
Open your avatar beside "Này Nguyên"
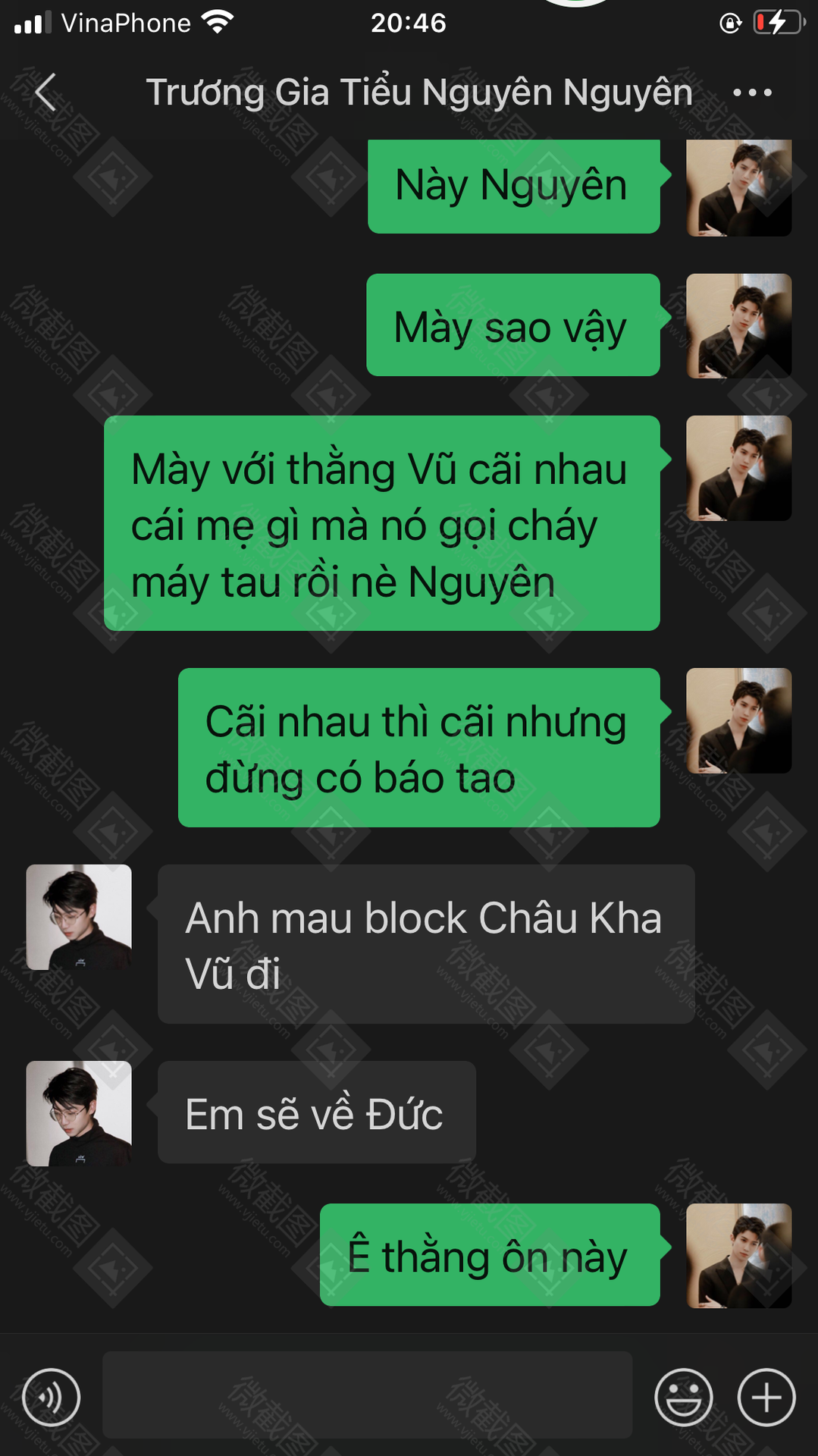[739, 187]
